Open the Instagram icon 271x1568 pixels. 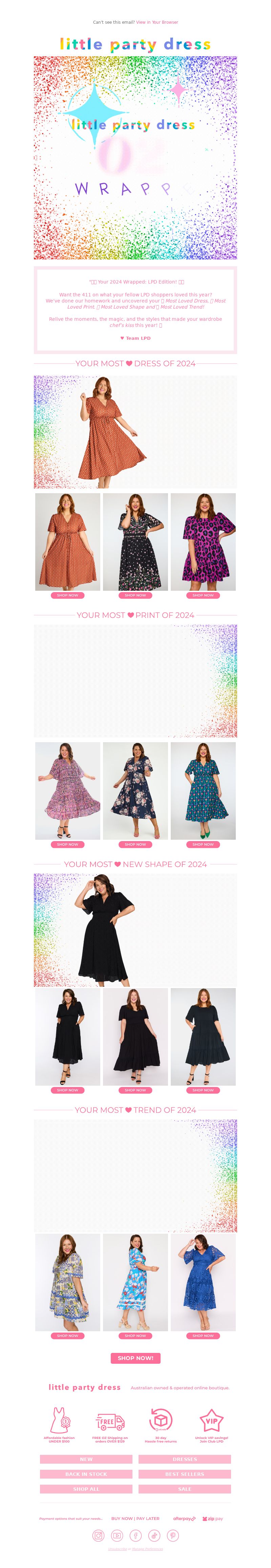point(98,1536)
